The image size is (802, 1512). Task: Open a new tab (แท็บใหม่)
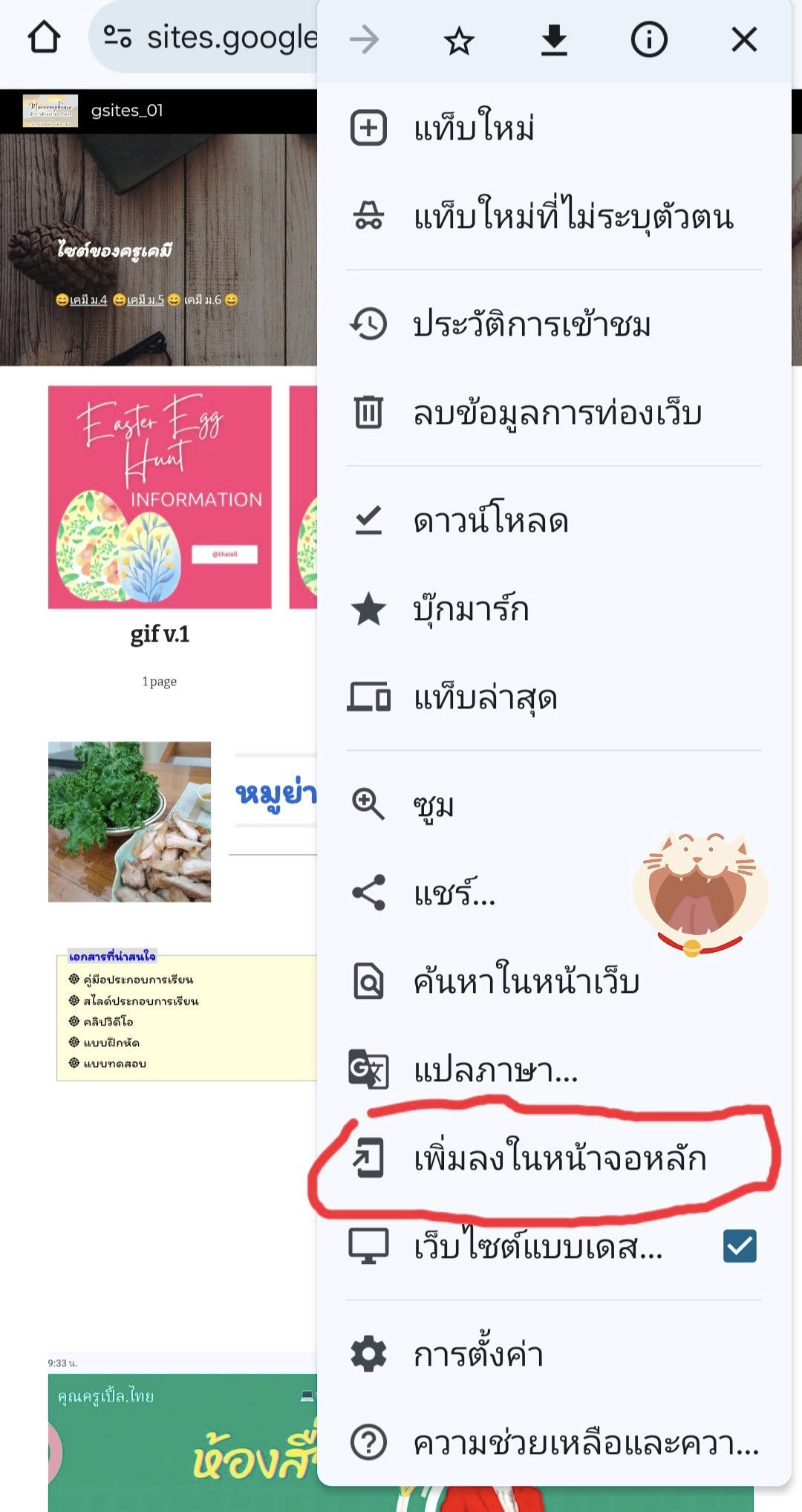coord(474,128)
